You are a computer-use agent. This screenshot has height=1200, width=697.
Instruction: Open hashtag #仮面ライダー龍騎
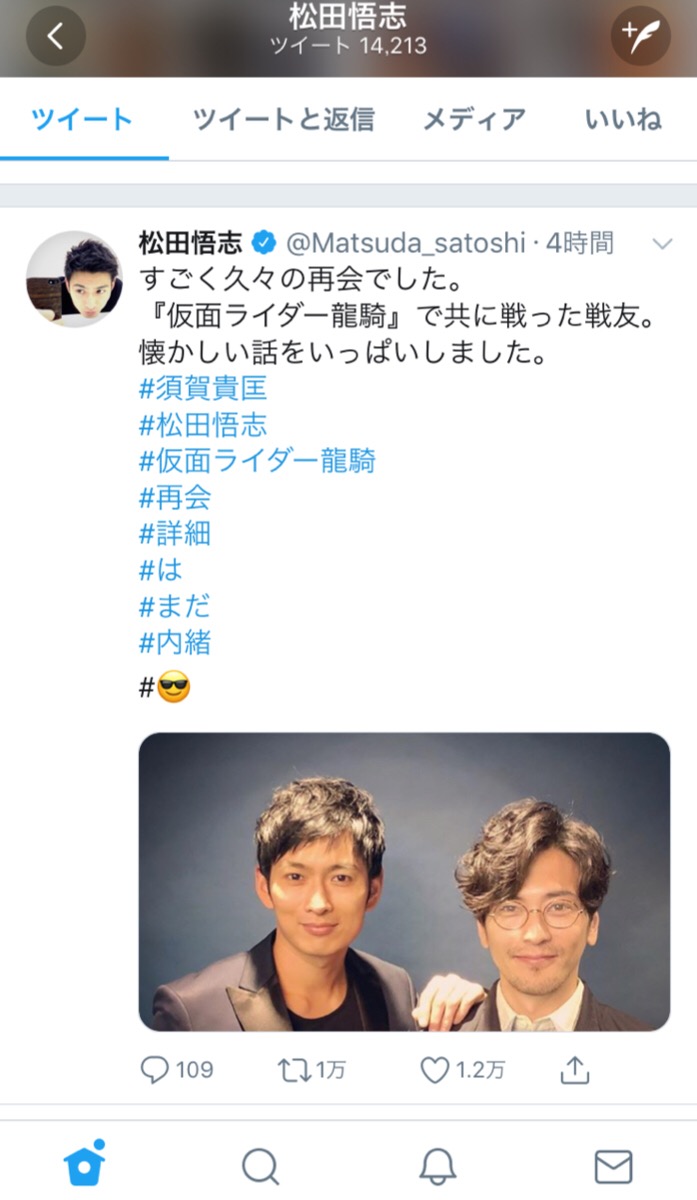257,461
